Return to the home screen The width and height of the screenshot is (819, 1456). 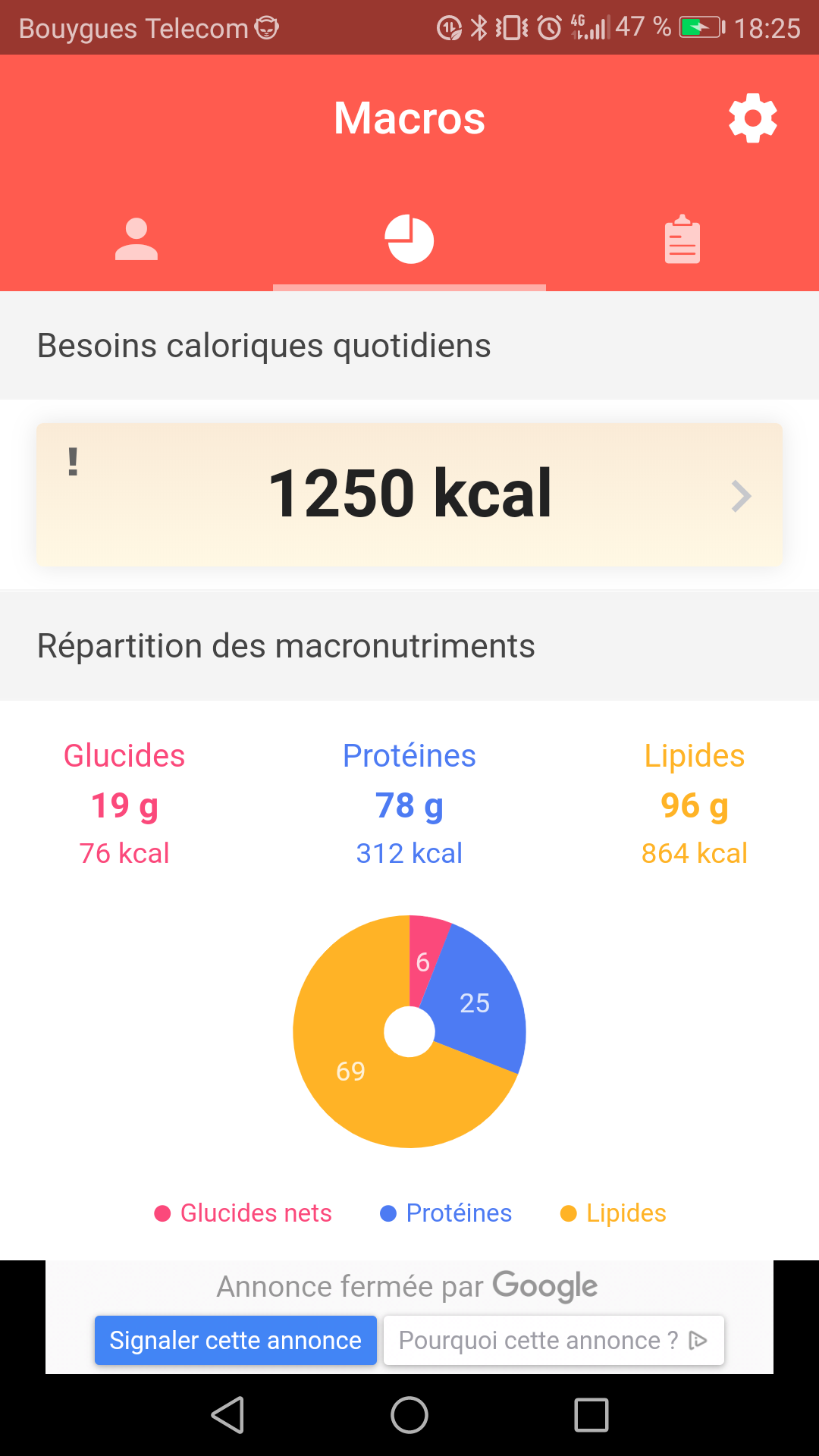coord(409,1415)
